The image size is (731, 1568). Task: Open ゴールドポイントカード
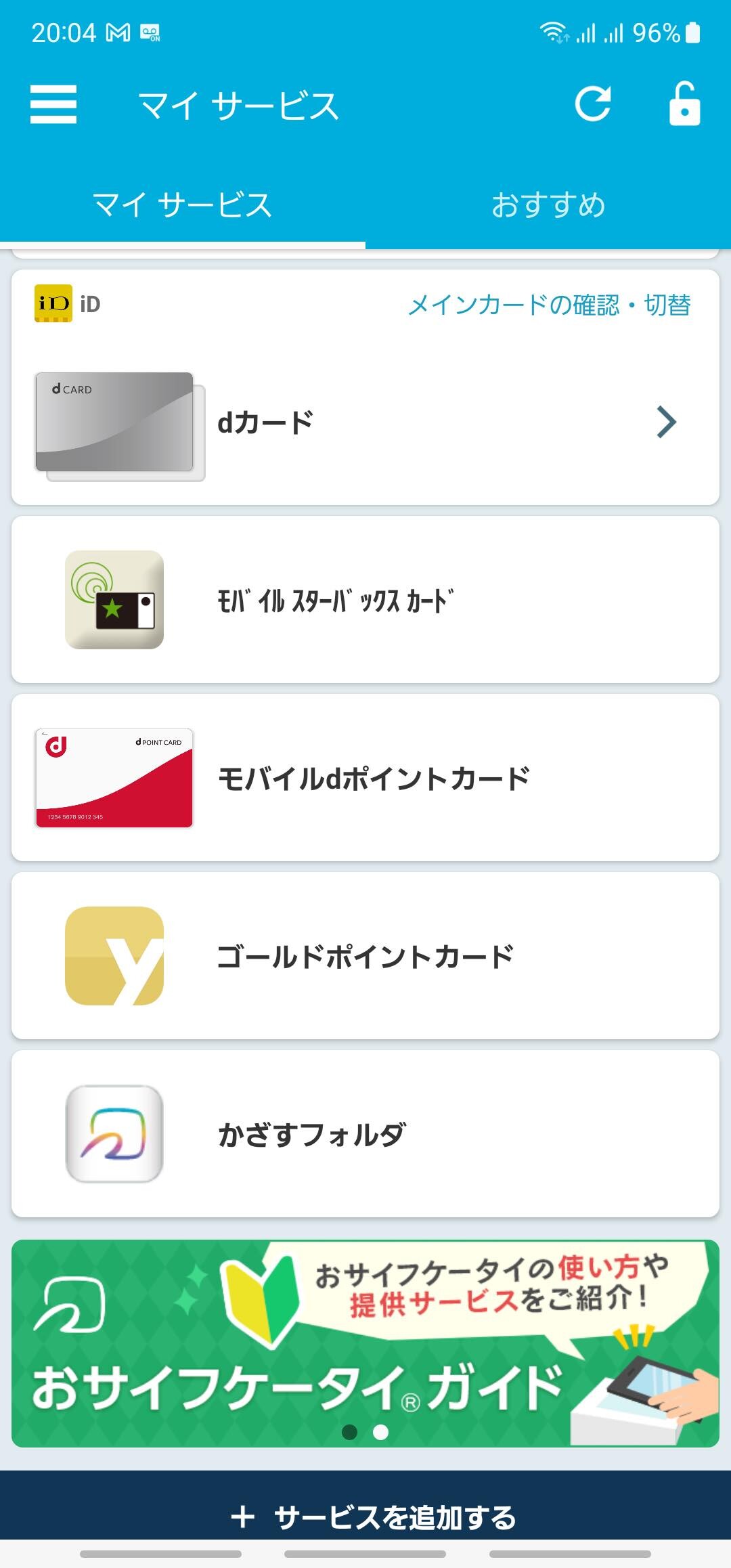(365, 956)
